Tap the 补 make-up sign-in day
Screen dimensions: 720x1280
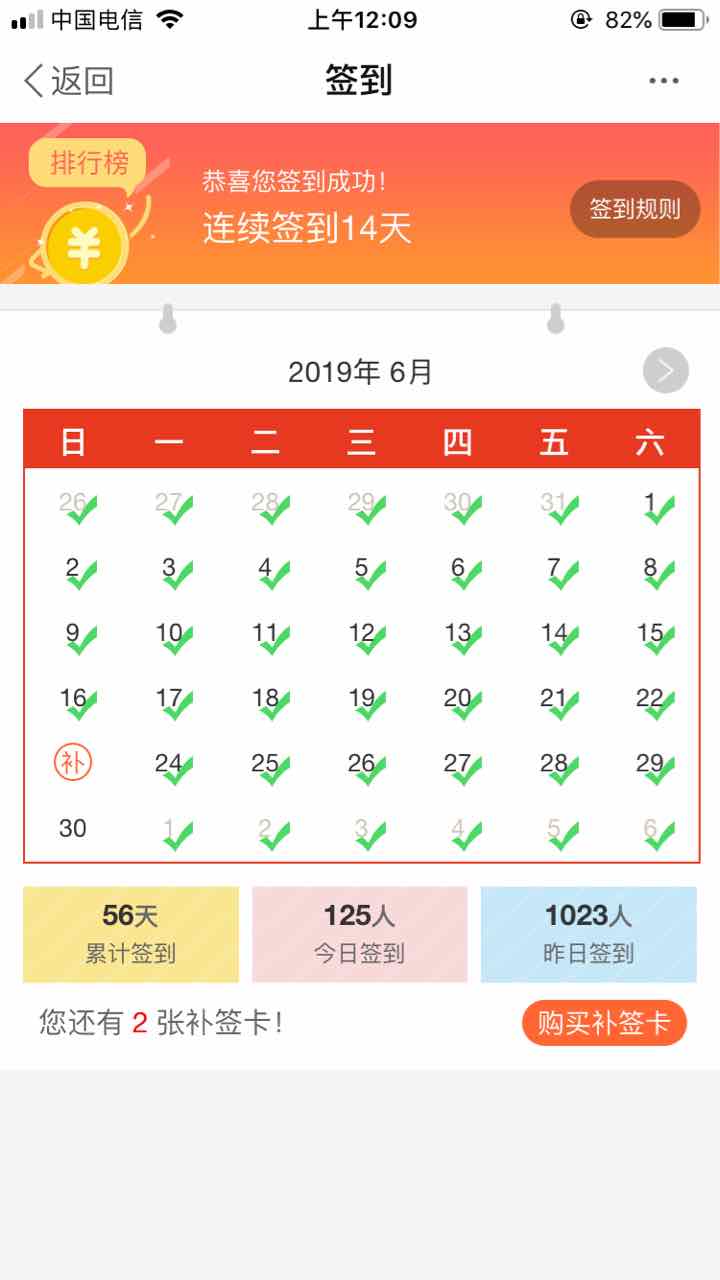pyautogui.click(x=73, y=763)
